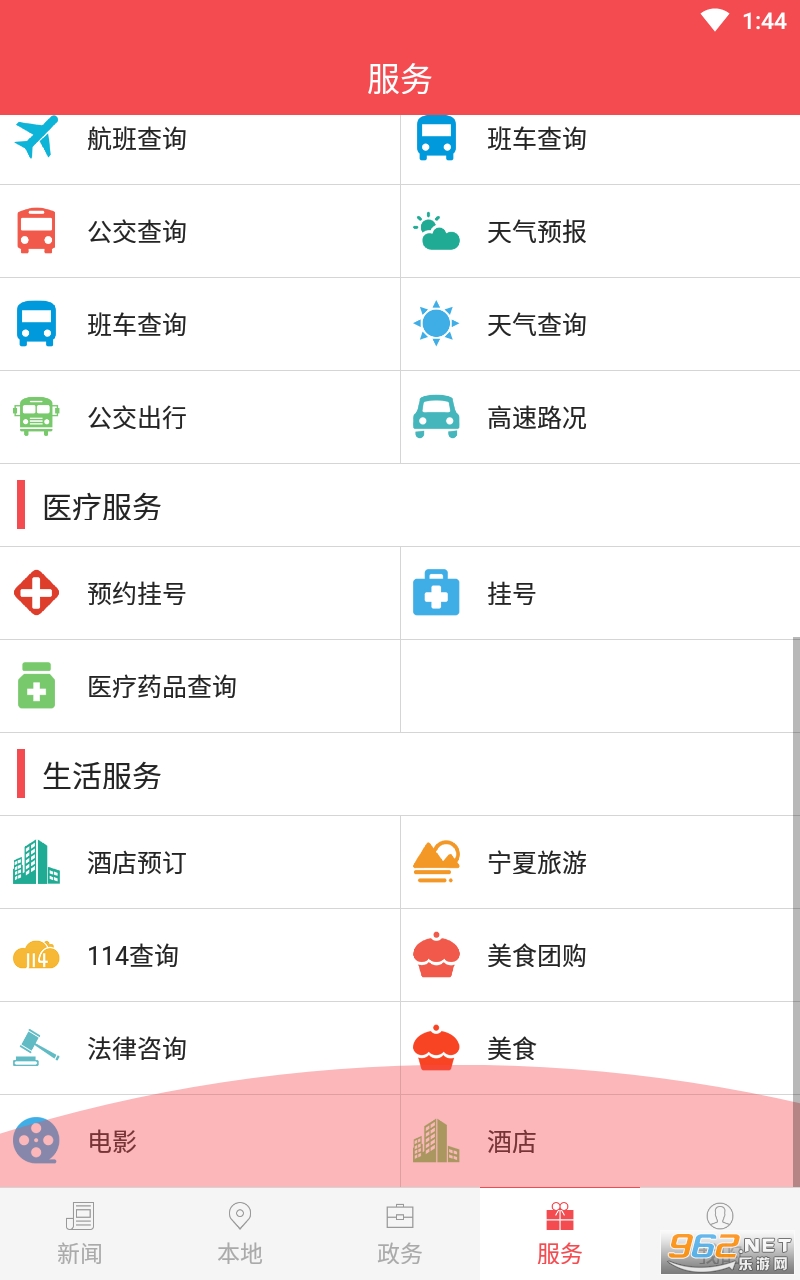The width and height of the screenshot is (800, 1280).
Task: Open 美食团购 food group-buy
Action: coord(600,955)
